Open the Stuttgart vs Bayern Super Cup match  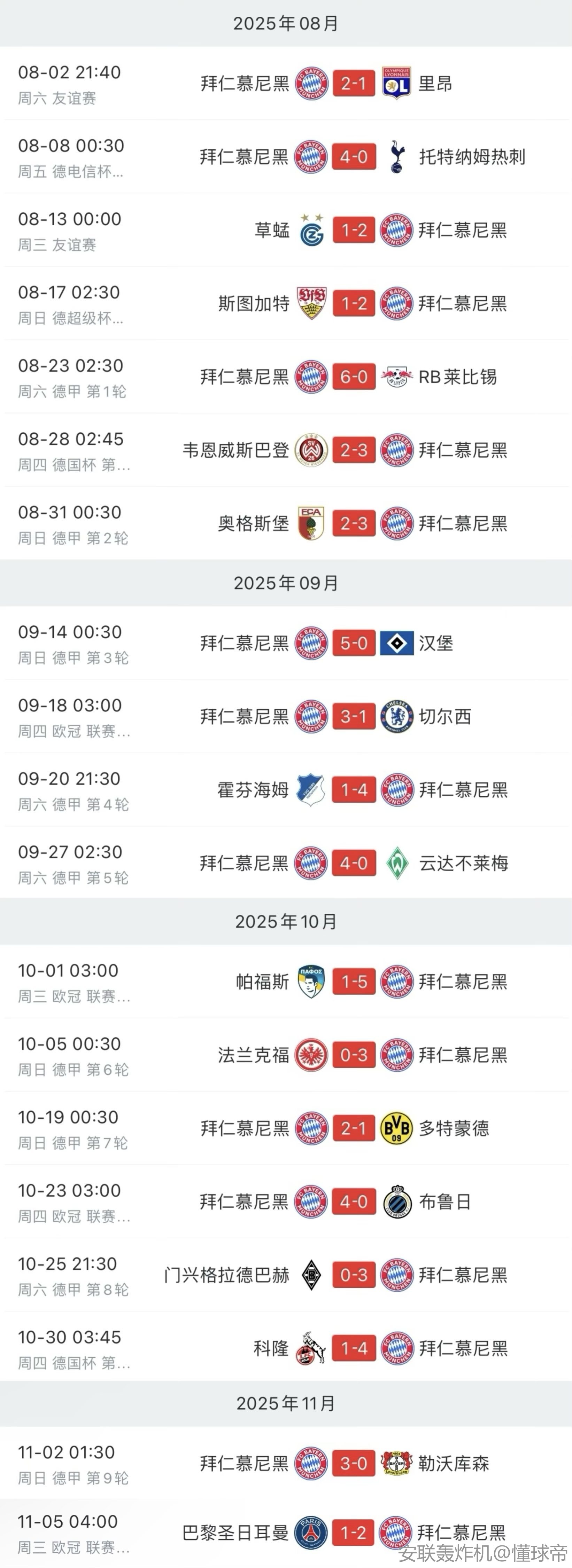click(353, 303)
